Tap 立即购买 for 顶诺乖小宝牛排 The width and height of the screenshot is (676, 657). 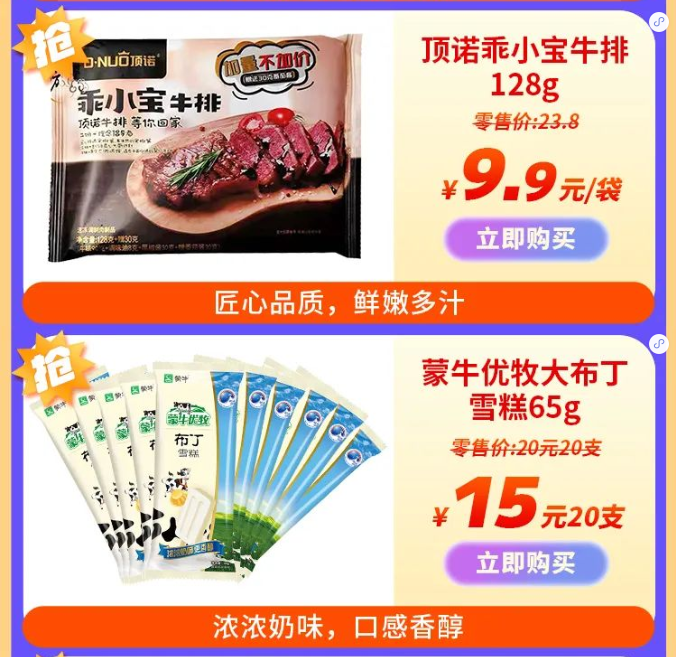(x=526, y=240)
